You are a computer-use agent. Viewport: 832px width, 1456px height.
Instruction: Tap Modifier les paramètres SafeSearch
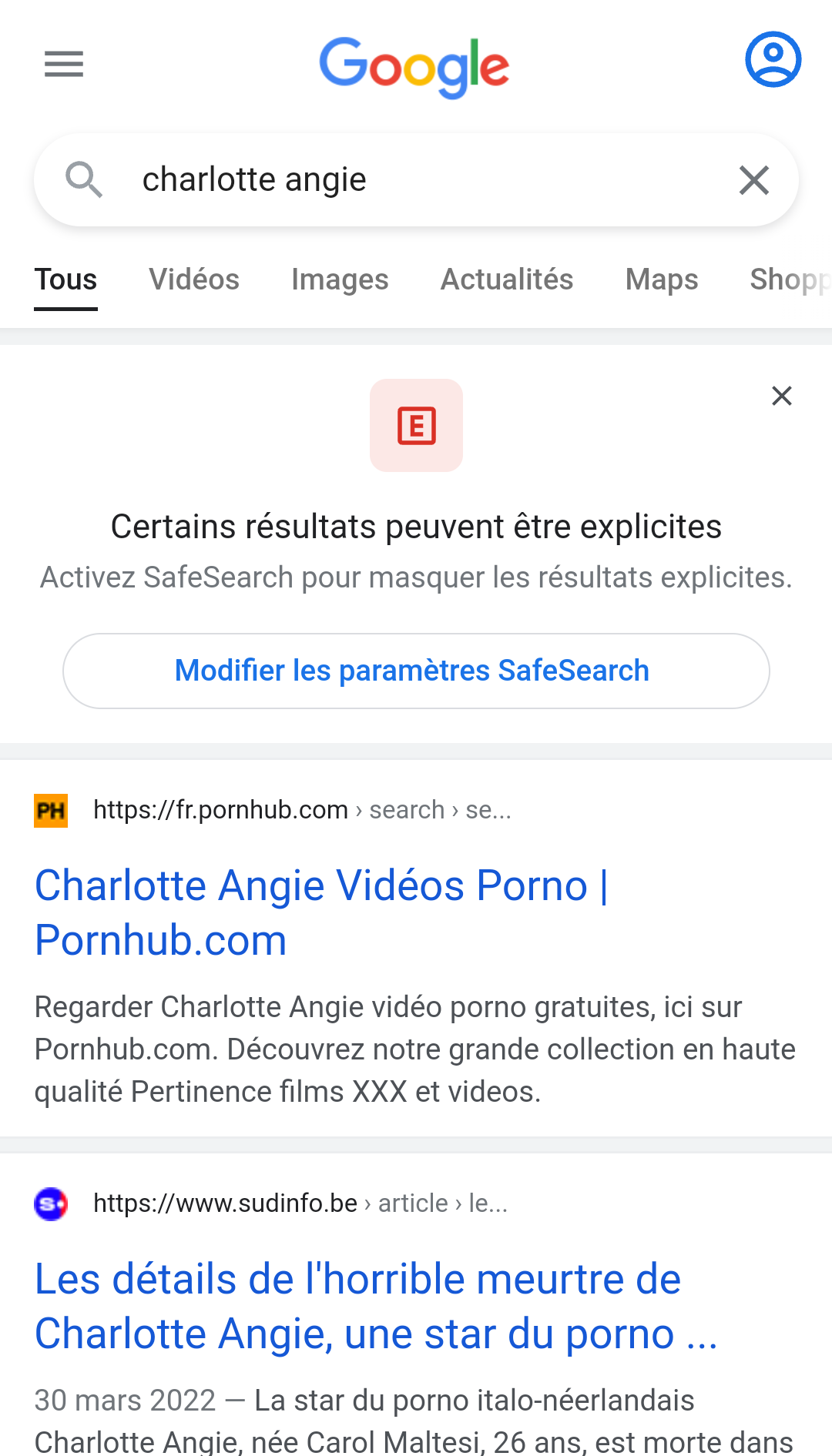[416, 671]
